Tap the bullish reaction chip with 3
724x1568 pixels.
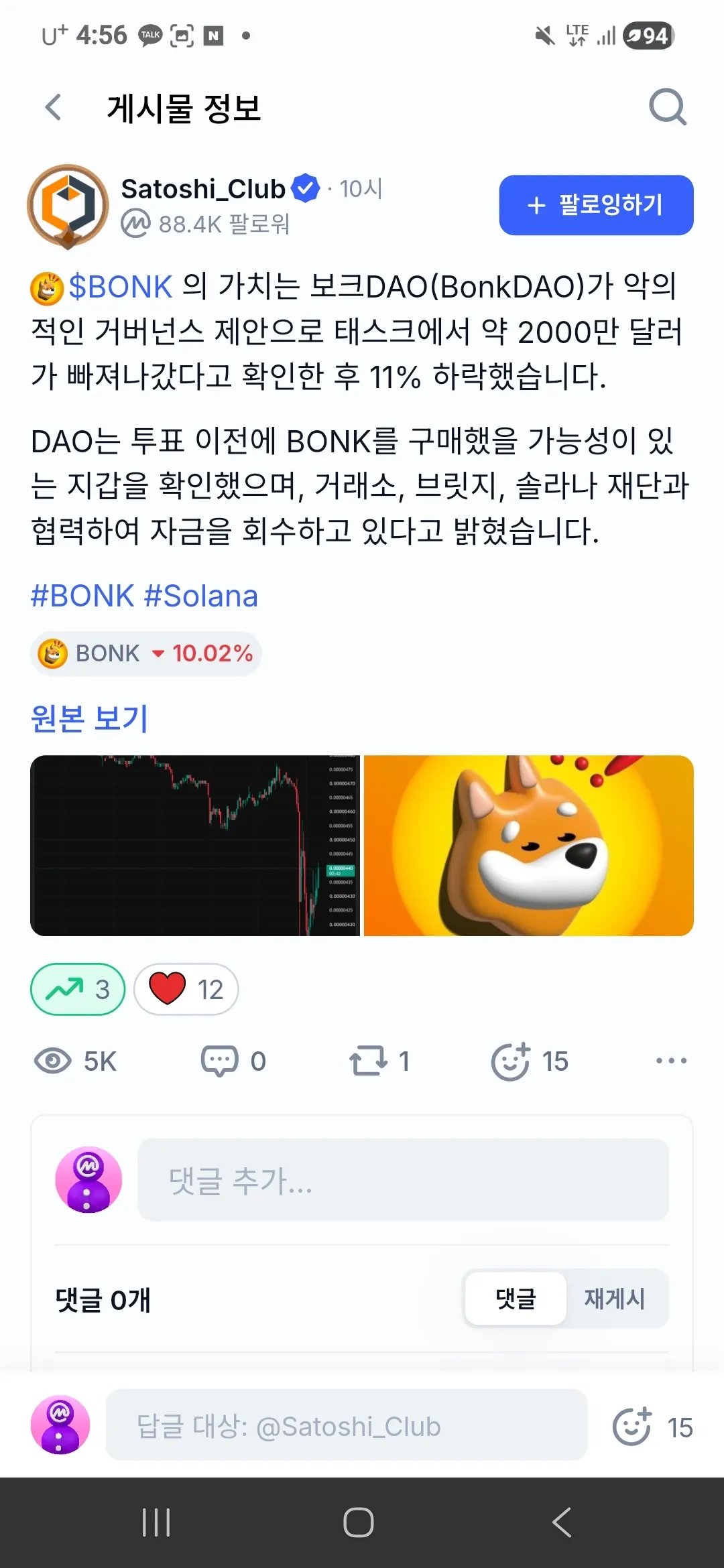78,989
